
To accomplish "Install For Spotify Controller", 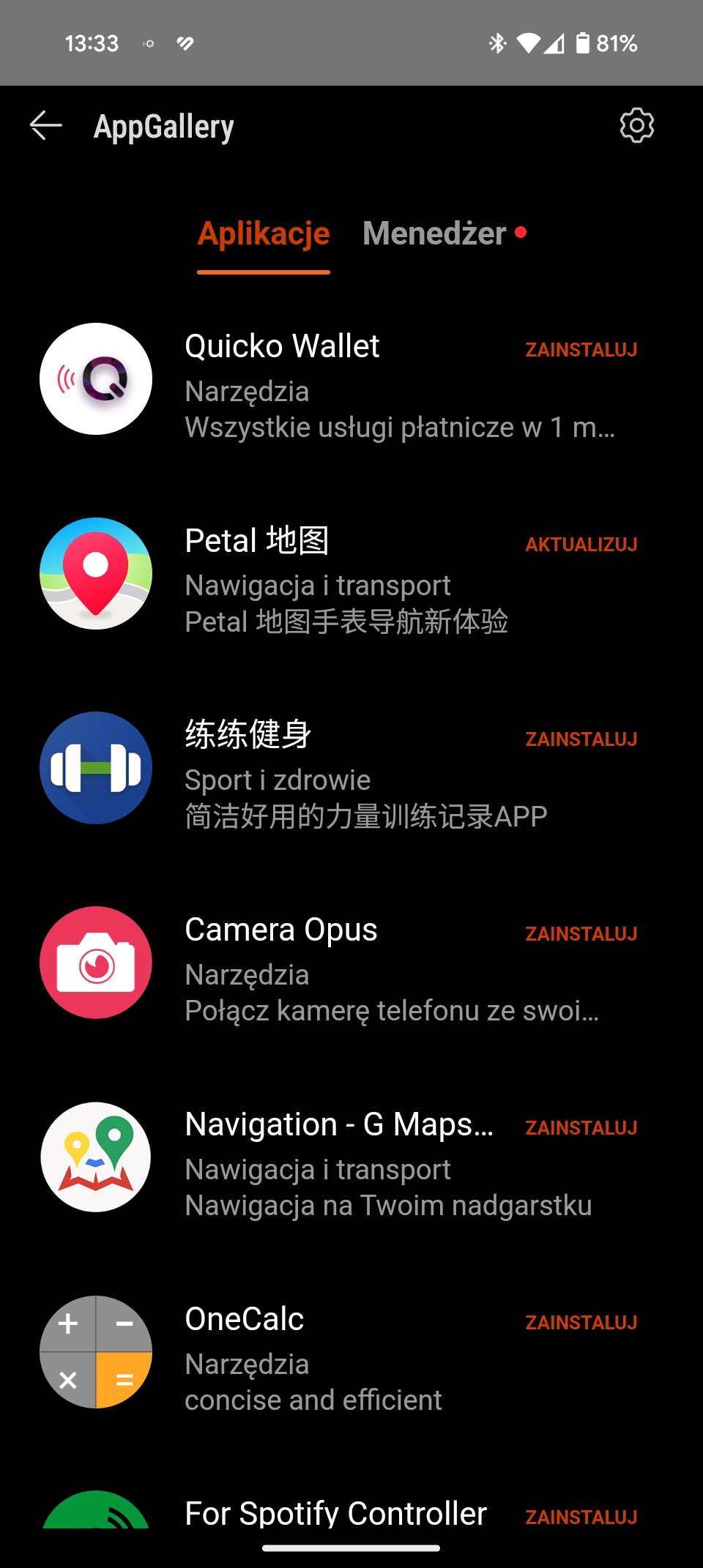I will (x=581, y=1517).
